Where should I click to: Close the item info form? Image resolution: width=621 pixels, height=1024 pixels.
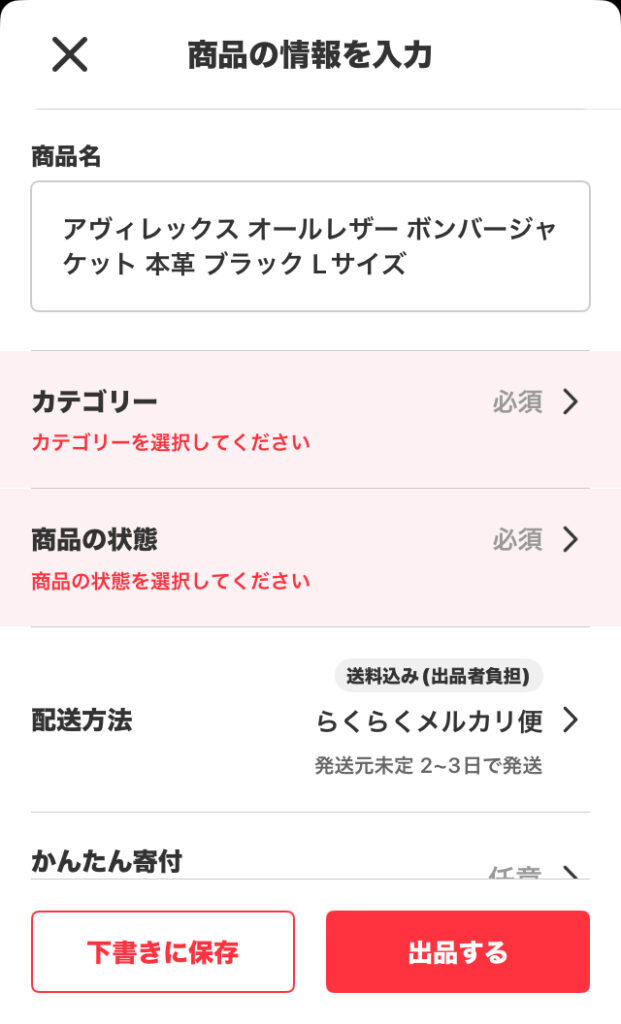pyautogui.click(x=70, y=55)
